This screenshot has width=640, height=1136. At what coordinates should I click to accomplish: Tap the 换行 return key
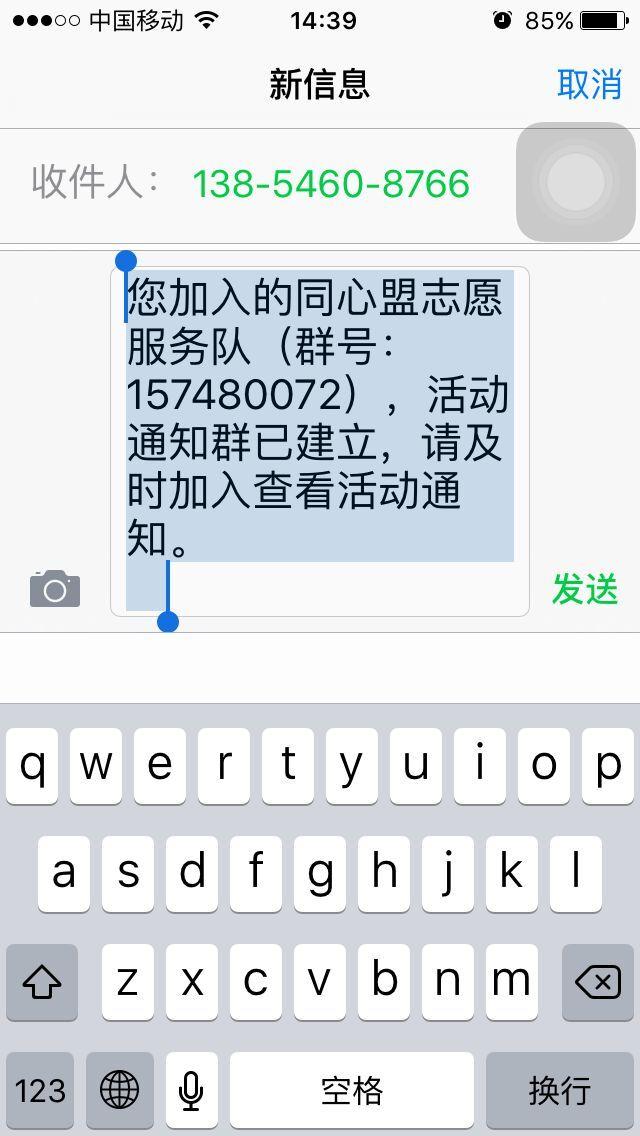[x=560, y=1090]
